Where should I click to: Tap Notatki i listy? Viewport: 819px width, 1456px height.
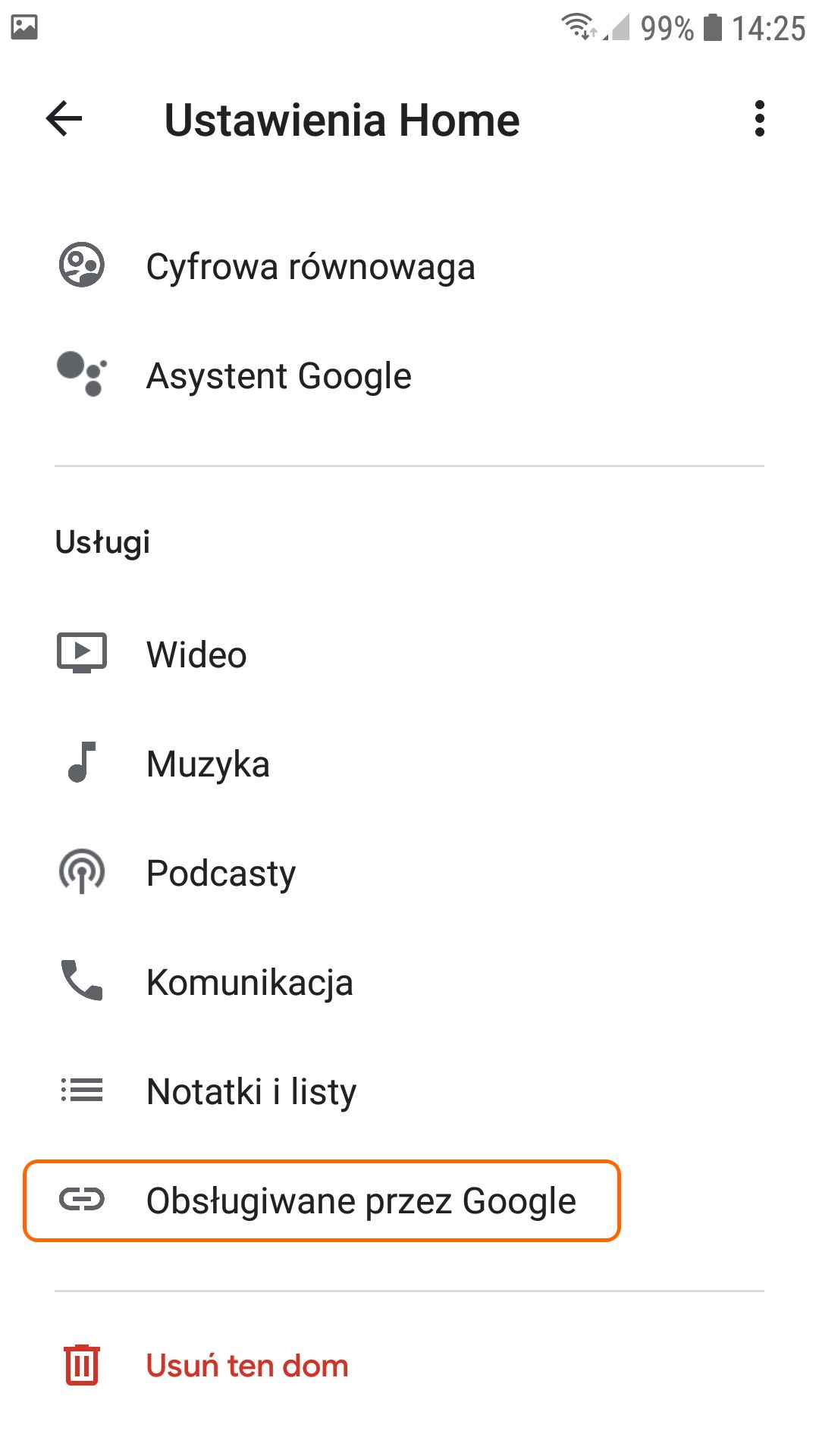coord(251,1091)
